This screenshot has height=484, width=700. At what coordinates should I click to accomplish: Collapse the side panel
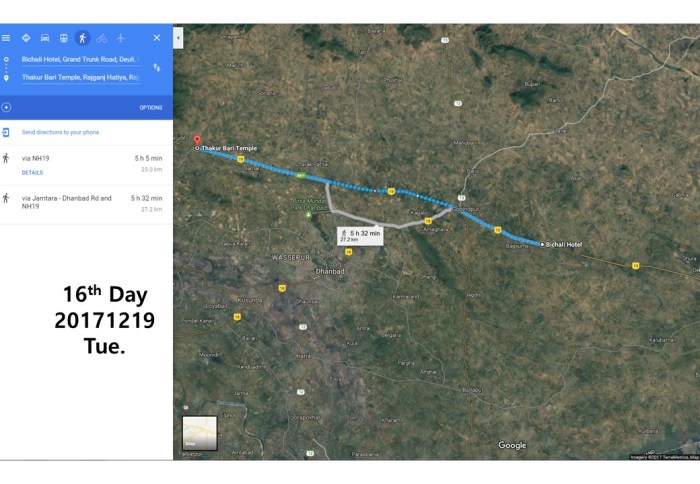coord(178,37)
